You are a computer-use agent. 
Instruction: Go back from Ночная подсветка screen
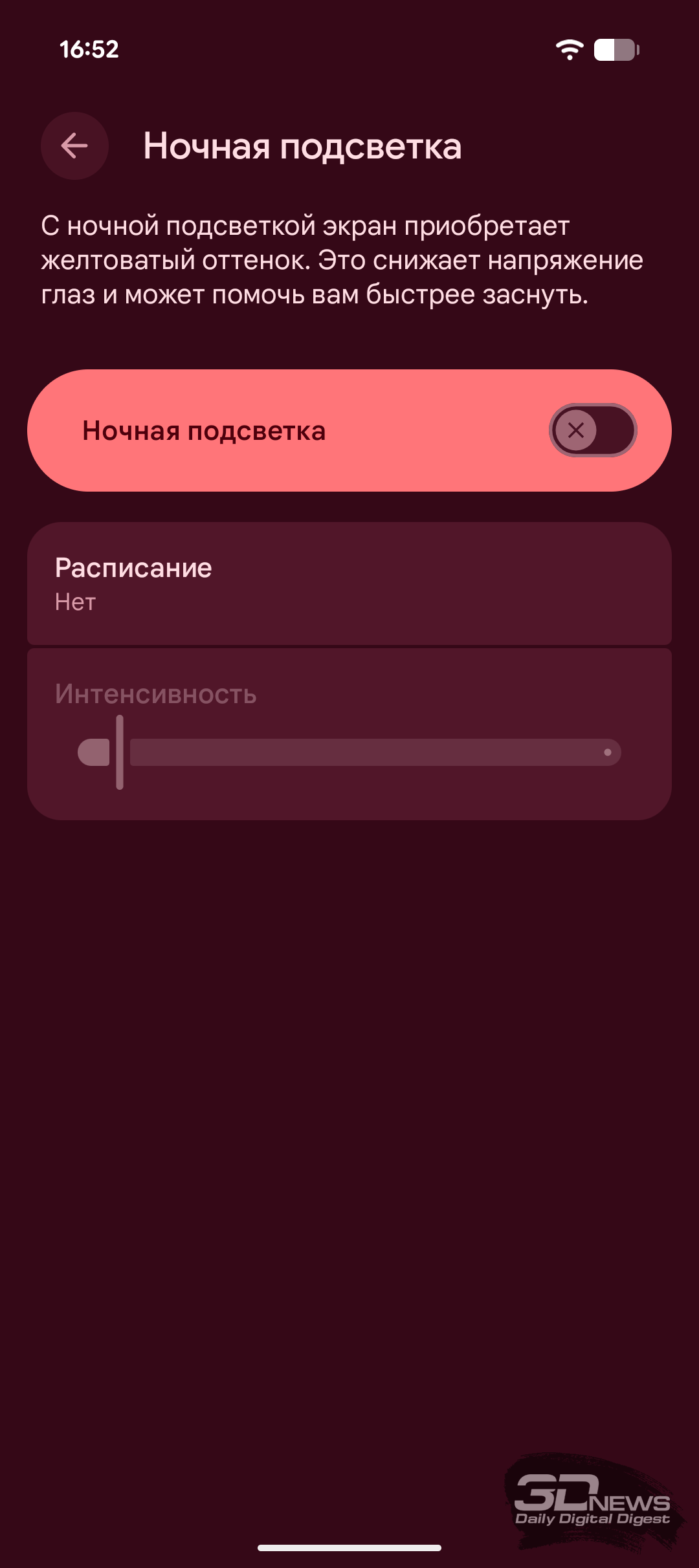[74, 146]
